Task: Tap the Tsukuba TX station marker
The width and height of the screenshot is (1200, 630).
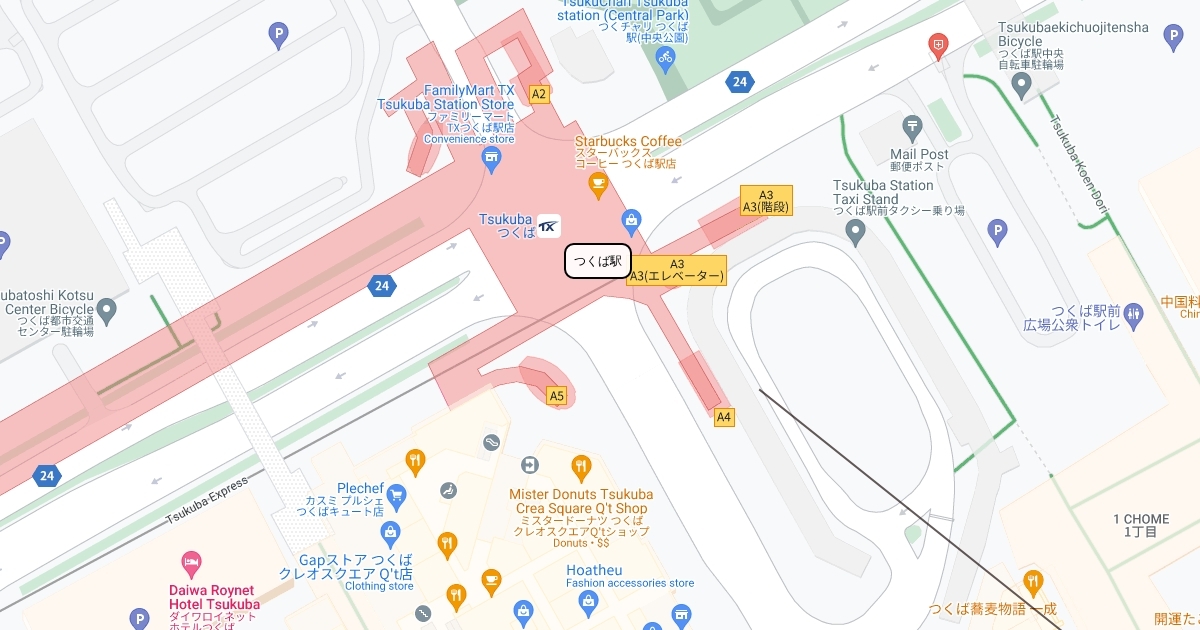Action: point(549,226)
